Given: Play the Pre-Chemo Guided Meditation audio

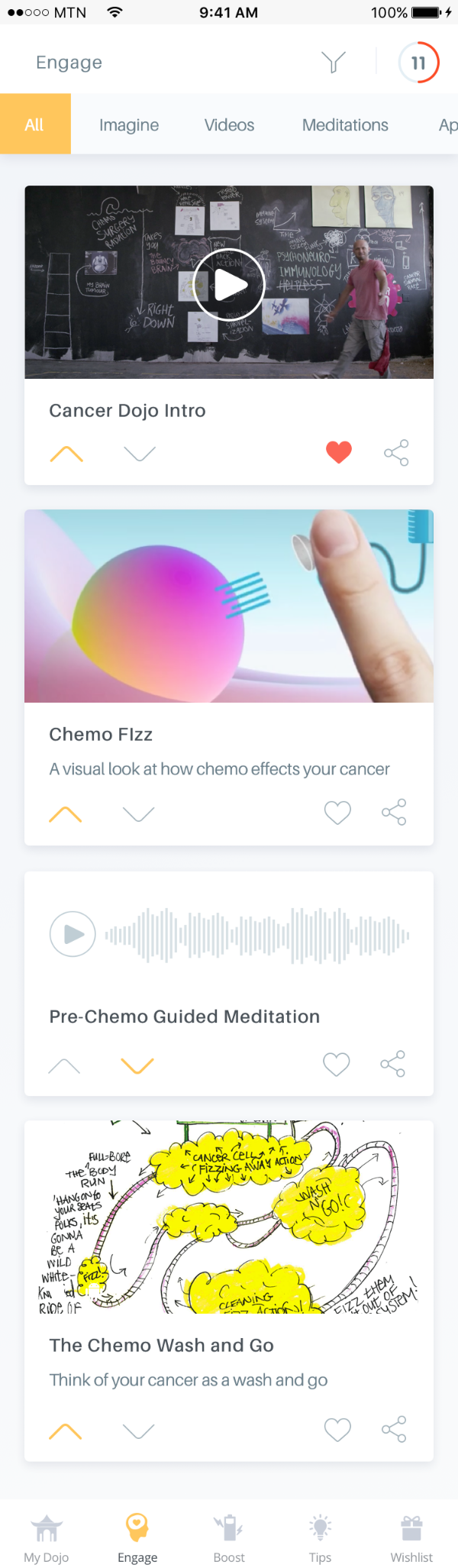Looking at the screenshot, I should point(73,934).
